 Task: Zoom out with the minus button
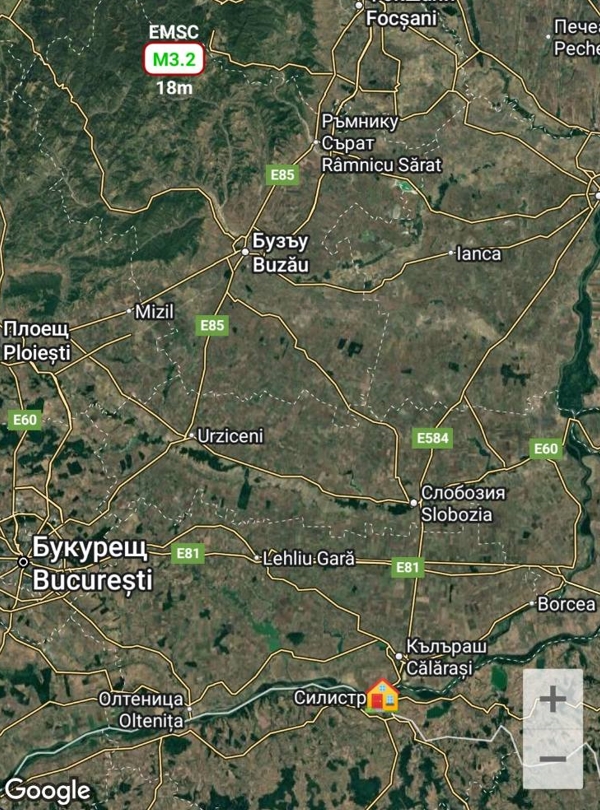(x=553, y=758)
